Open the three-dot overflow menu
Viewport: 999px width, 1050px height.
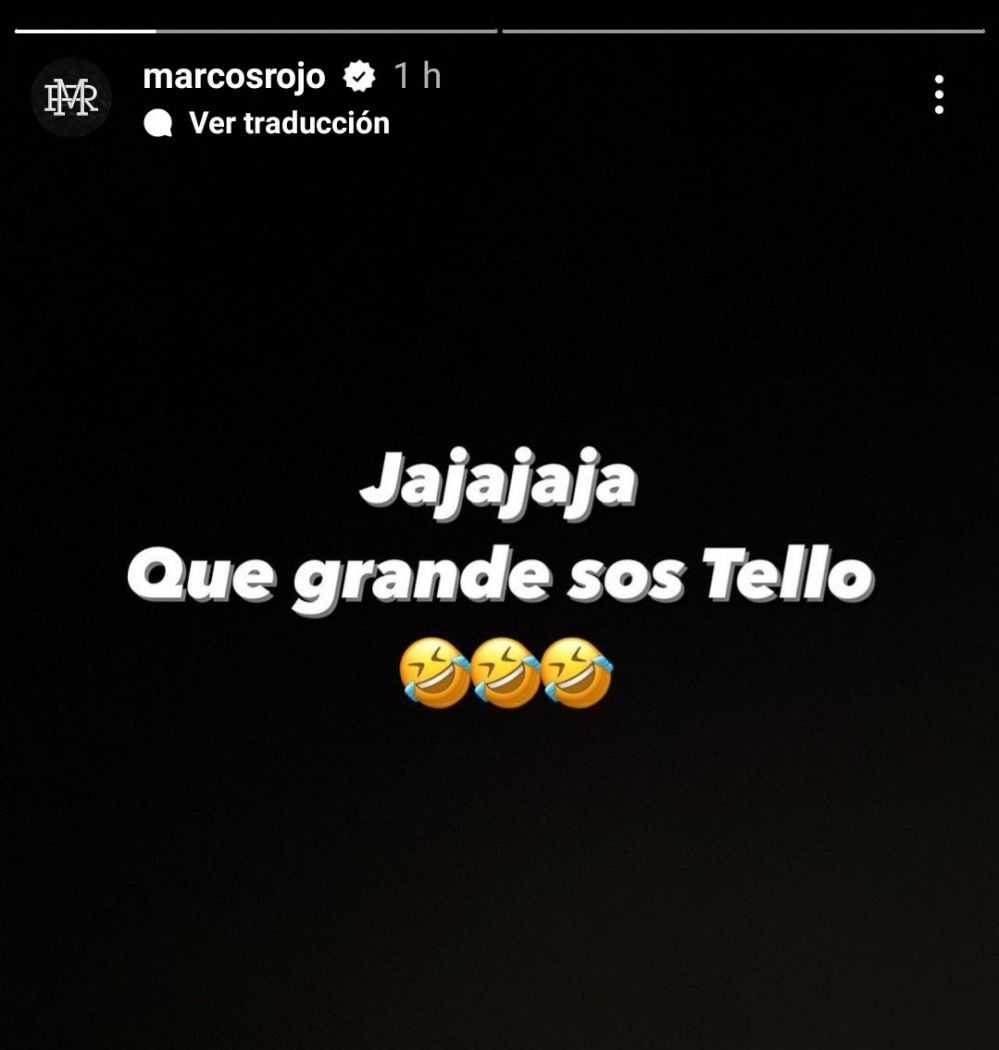(938, 95)
